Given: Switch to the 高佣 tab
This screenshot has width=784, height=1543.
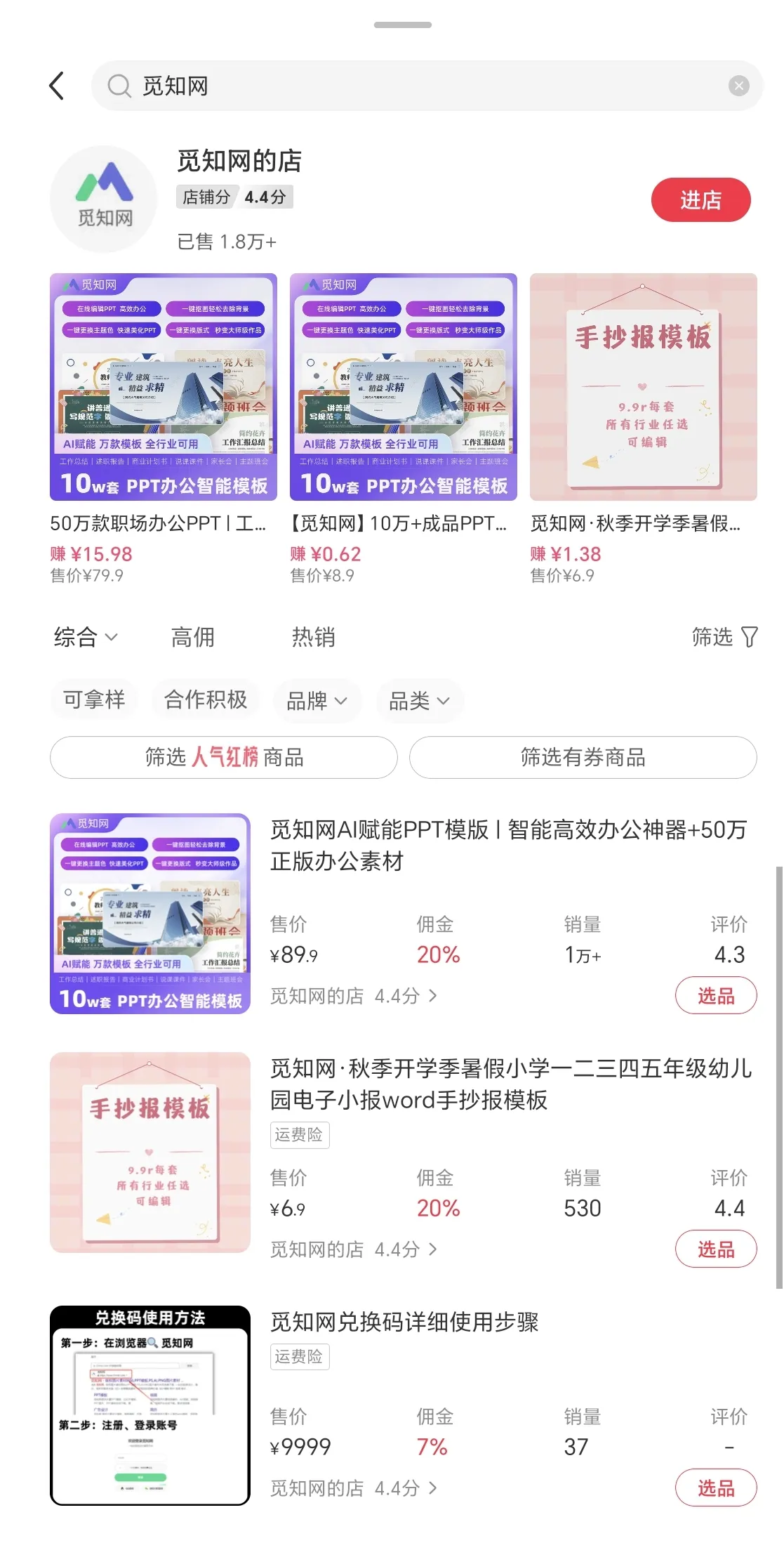Looking at the screenshot, I should 193,637.
